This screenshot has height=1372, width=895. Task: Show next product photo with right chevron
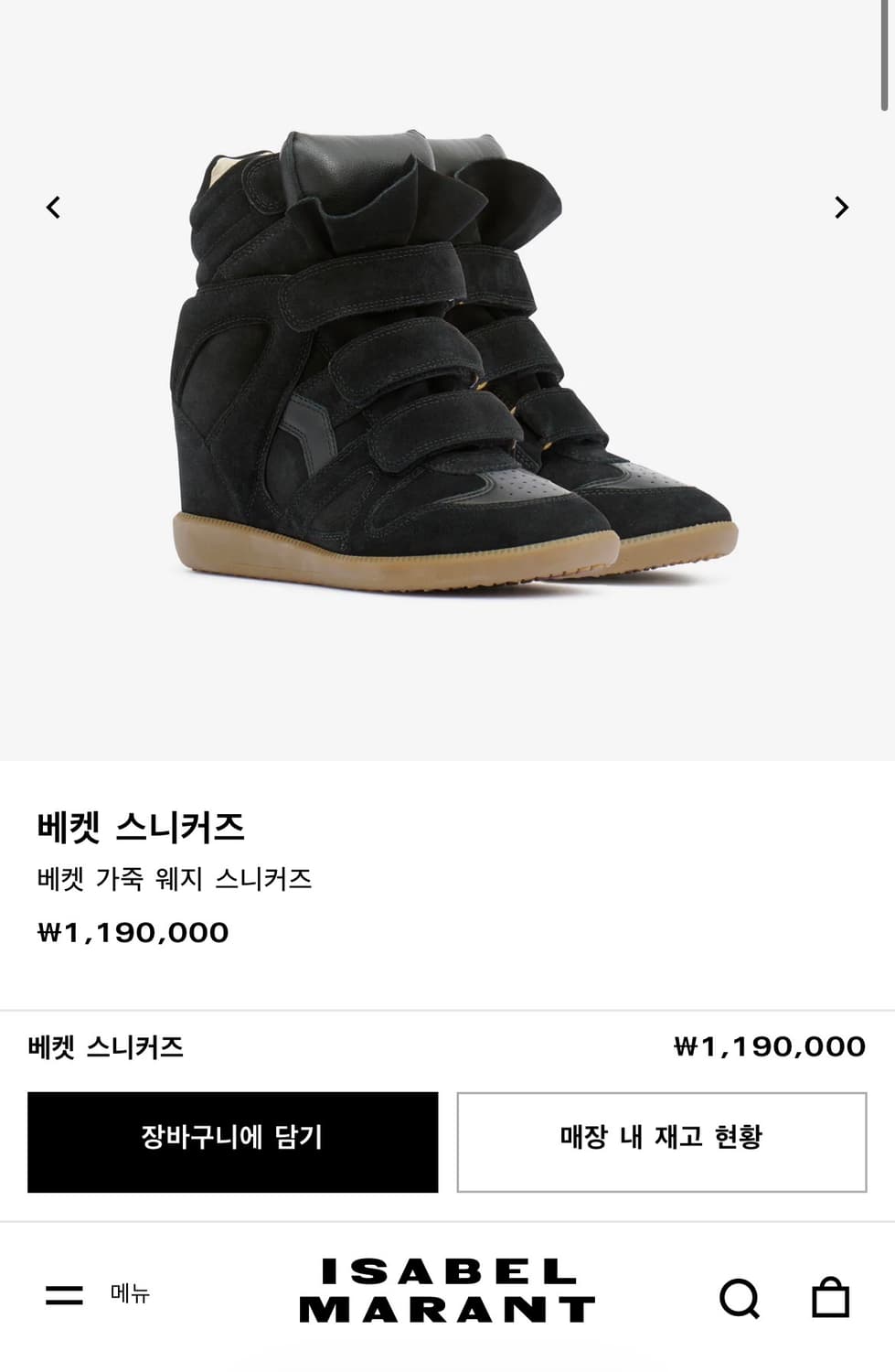click(842, 208)
